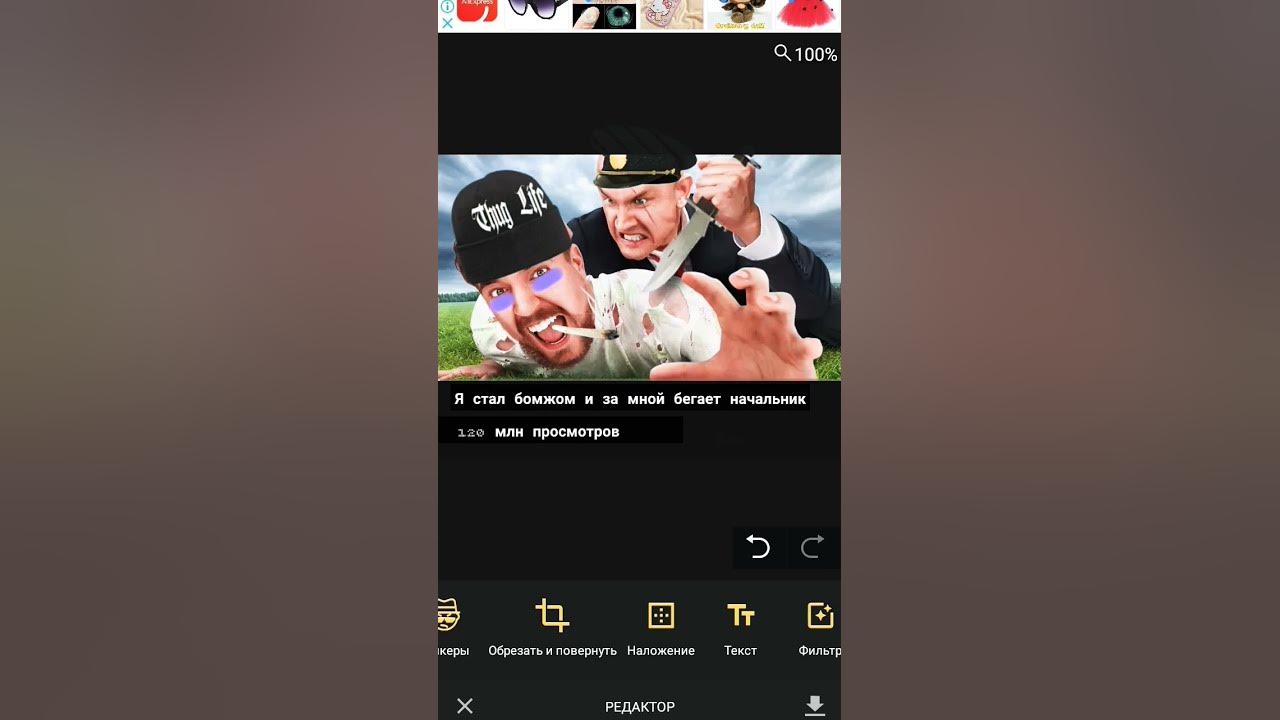Viewport: 1280px width, 720px height.
Task: Download the edited image
Action: (x=815, y=706)
